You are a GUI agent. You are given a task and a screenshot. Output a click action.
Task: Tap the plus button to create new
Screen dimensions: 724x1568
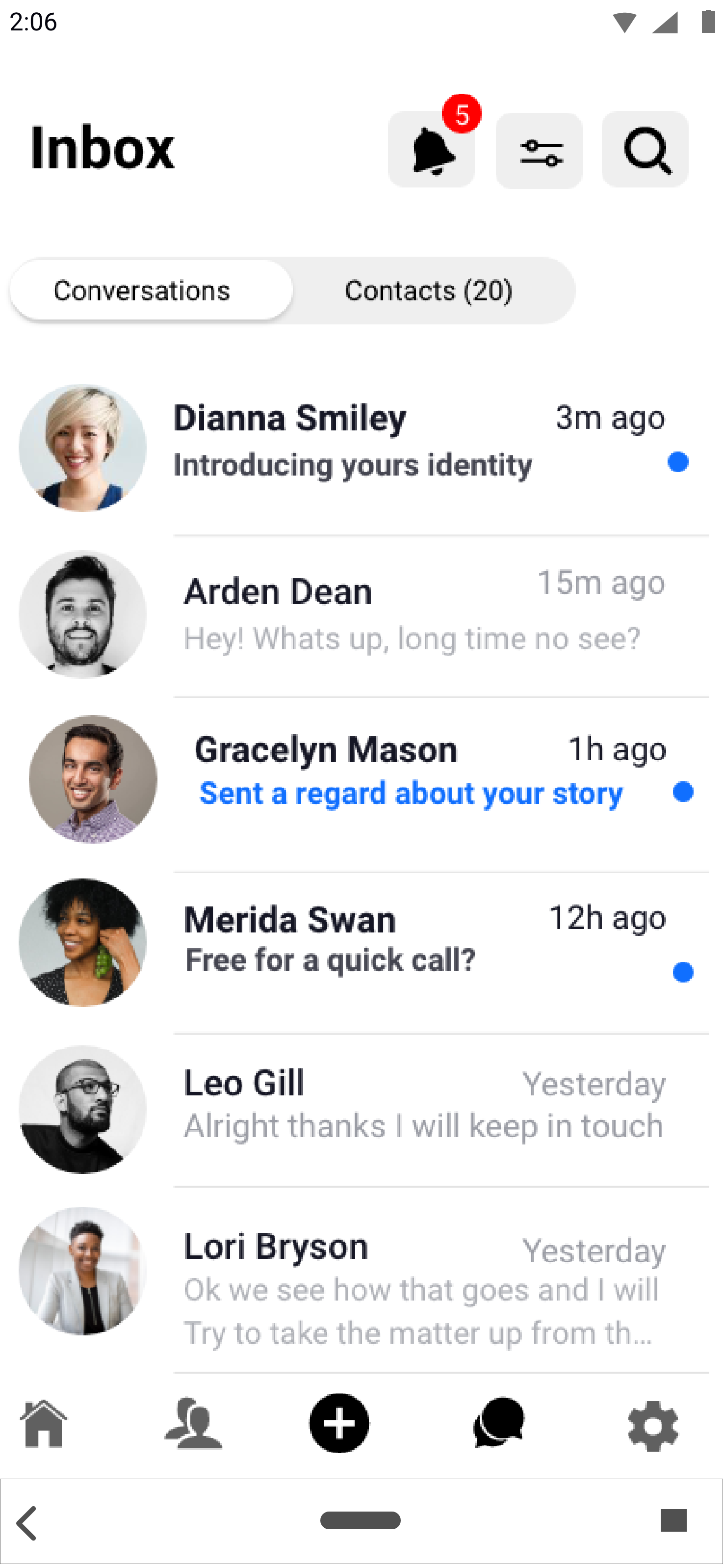[x=339, y=1423]
